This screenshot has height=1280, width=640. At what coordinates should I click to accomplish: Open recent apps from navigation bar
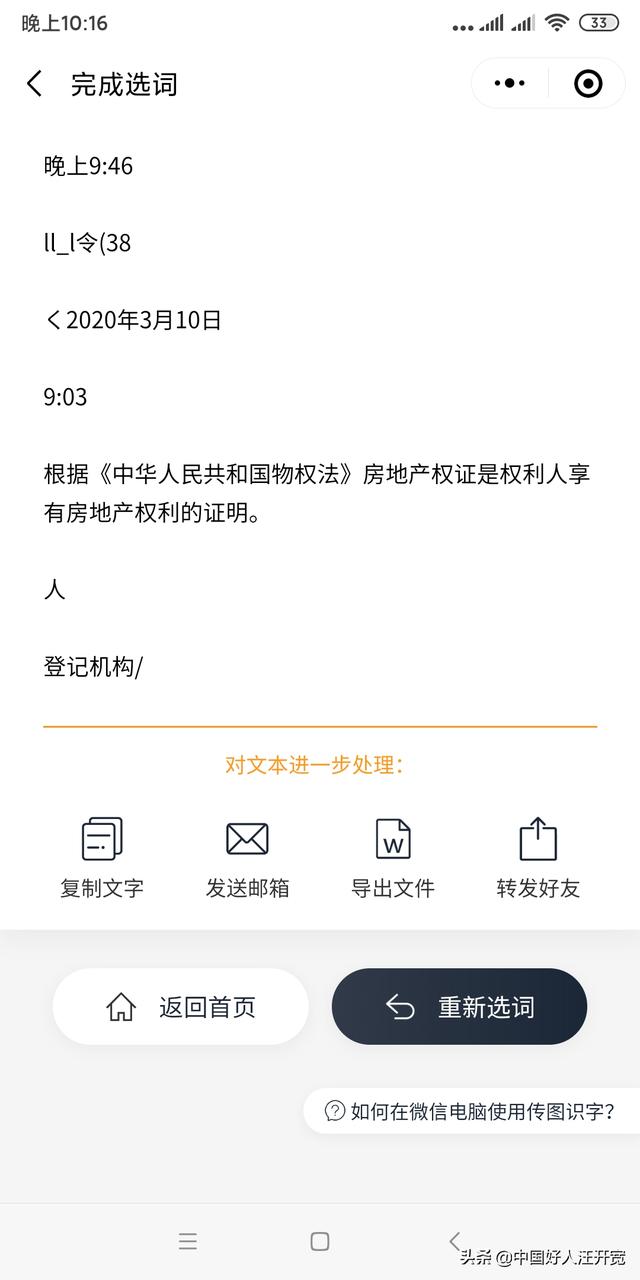tap(188, 1241)
